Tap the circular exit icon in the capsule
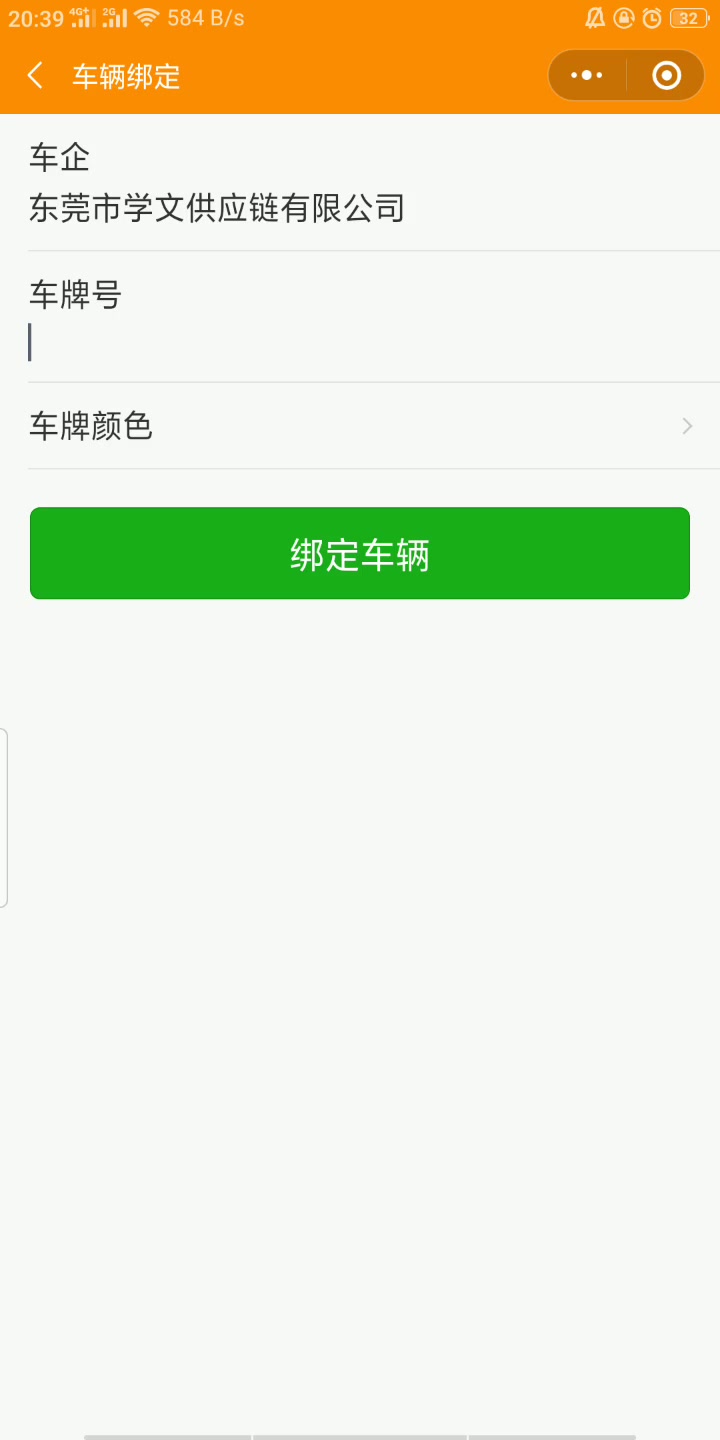The image size is (720, 1440). [x=665, y=75]
